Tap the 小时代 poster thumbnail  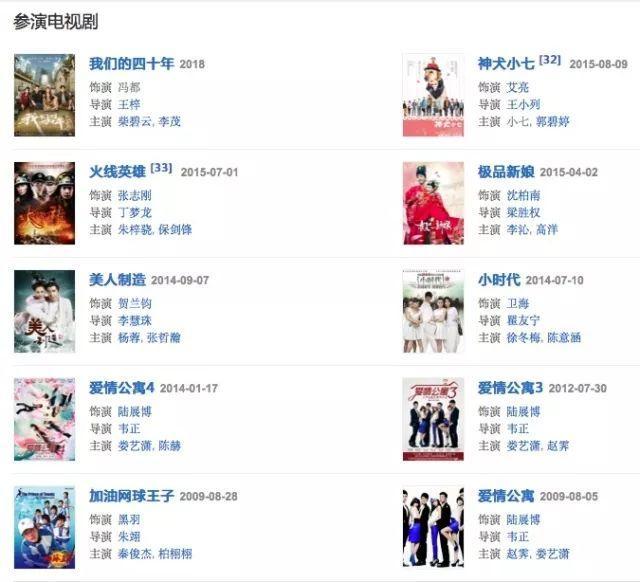click(433, 311)
